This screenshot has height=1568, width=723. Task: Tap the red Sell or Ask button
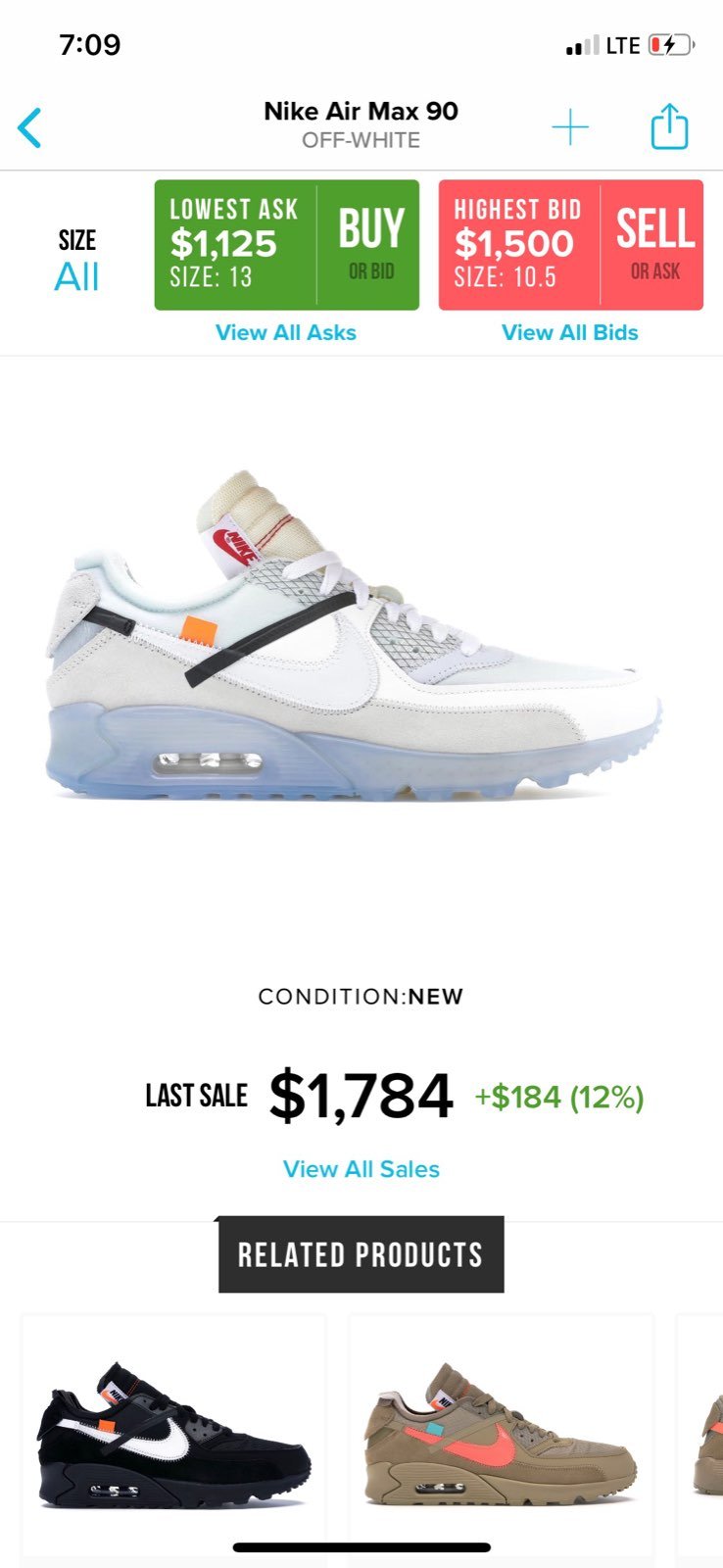click(x=571, y=245)
